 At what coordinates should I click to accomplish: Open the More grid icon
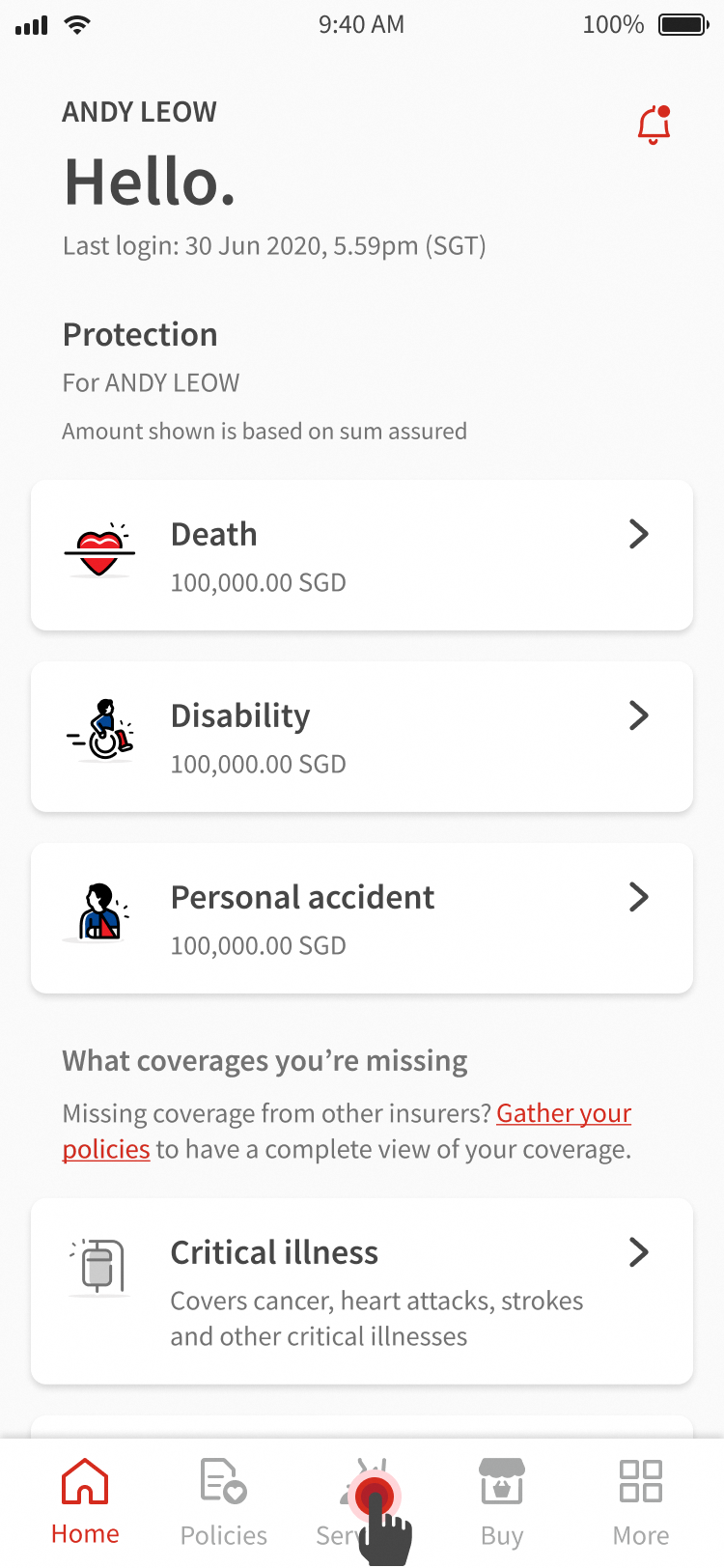coord(640,1480)
